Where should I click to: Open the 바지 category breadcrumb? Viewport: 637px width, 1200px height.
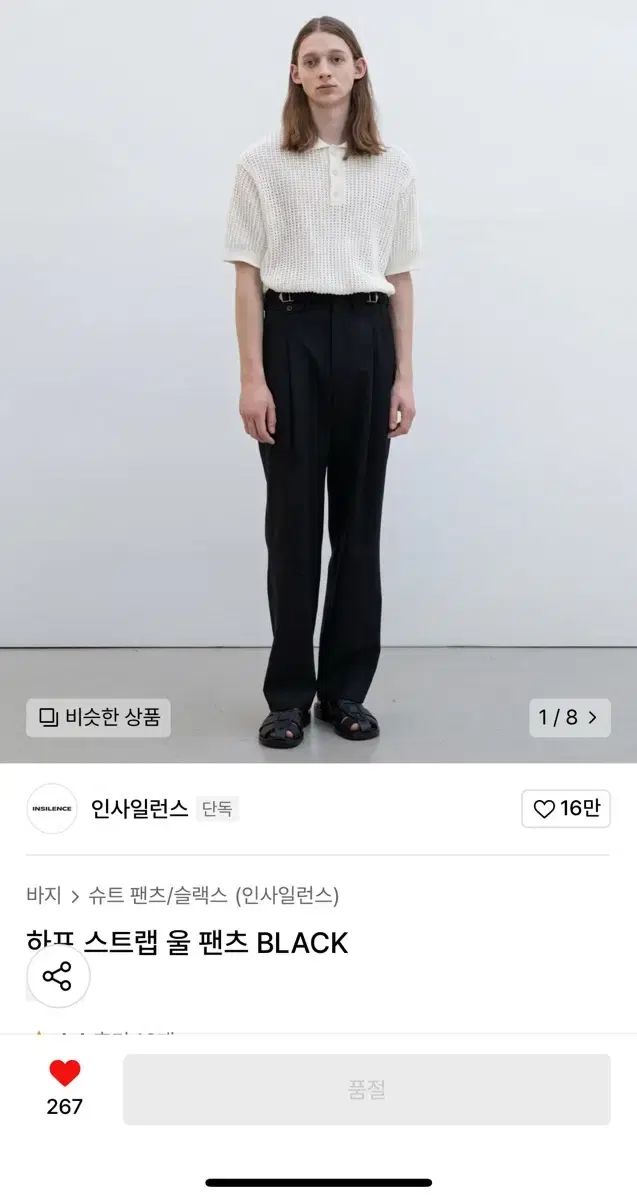click(x=44, y=894)
